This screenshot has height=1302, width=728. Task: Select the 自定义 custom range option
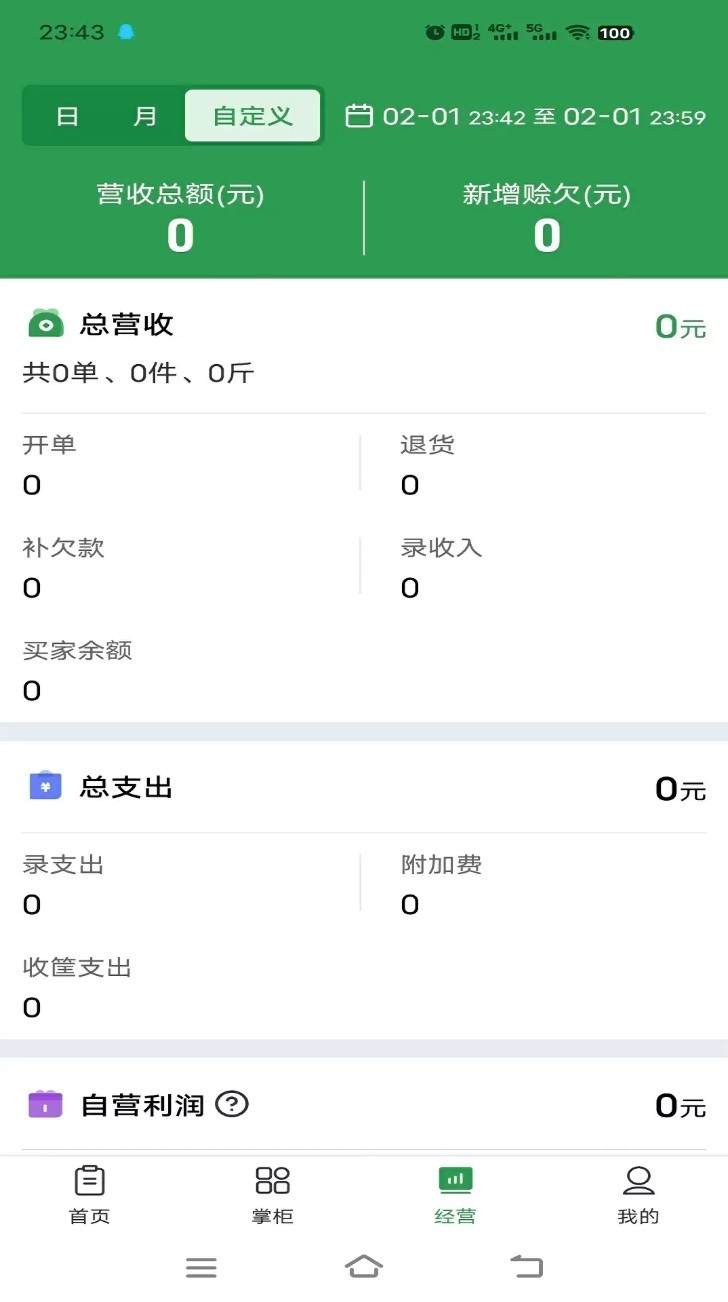(252, 115)
